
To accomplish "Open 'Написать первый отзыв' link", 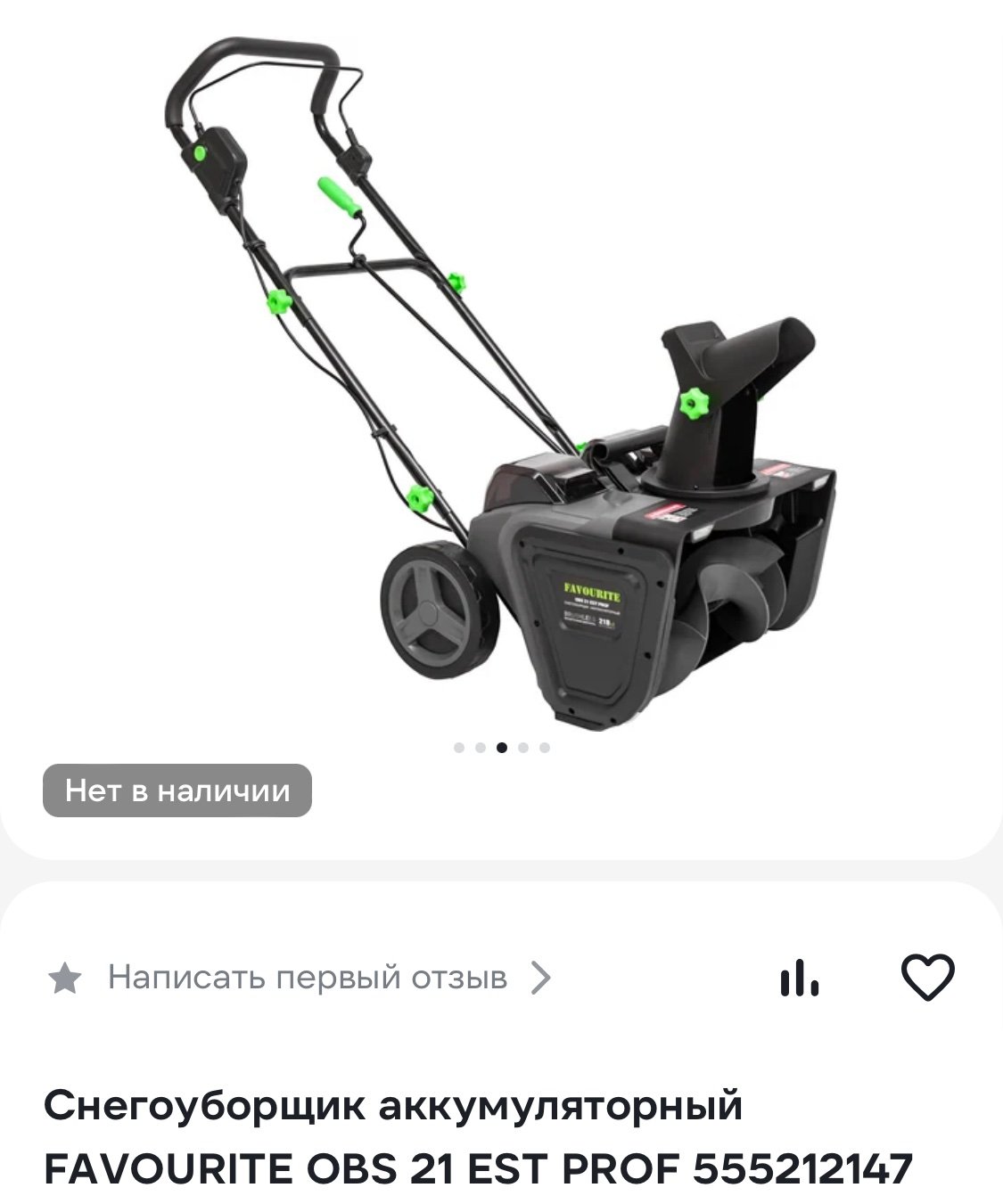I will (x=308, y=978).
